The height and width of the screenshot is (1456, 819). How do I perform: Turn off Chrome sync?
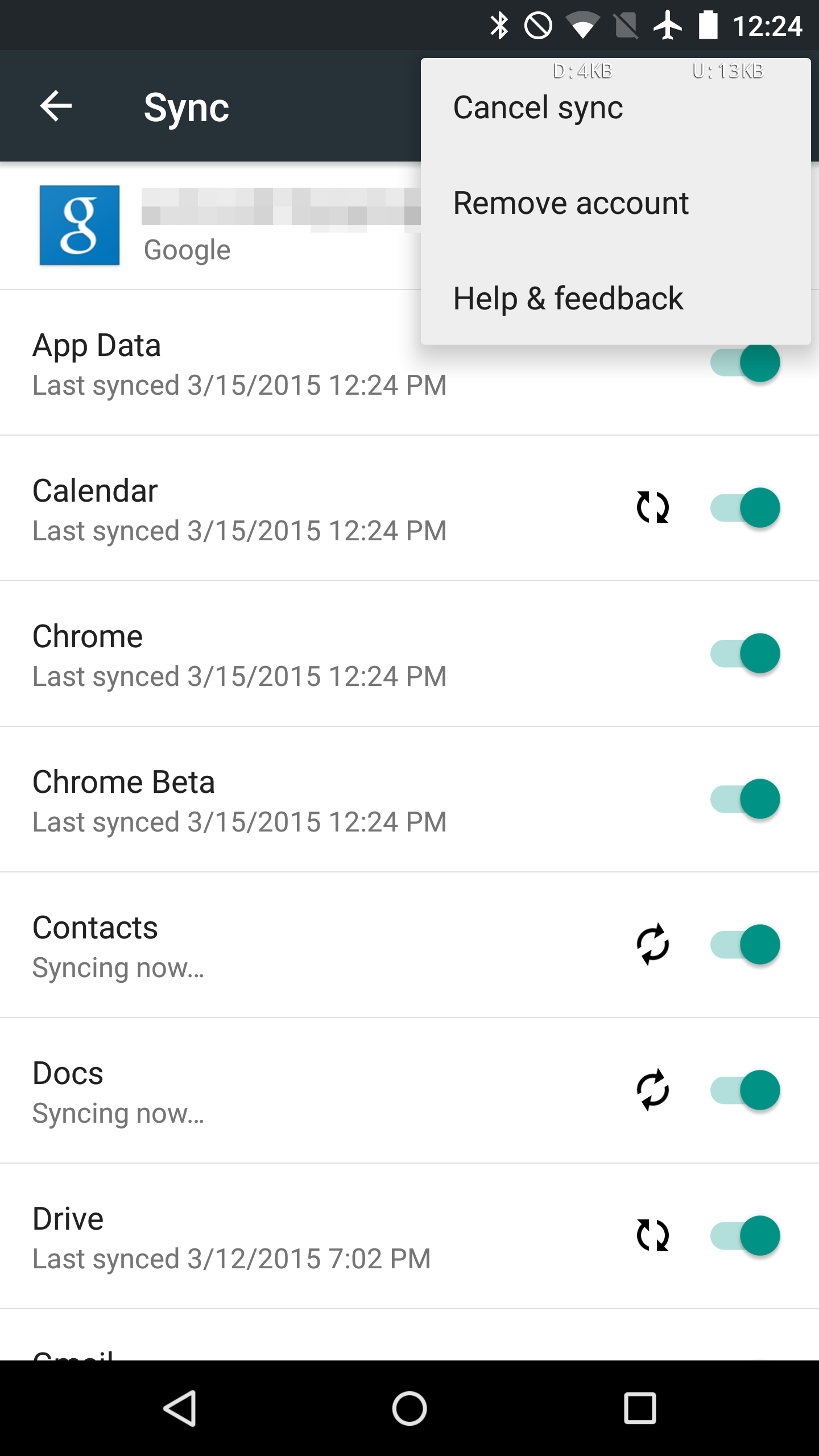[745, 653]
